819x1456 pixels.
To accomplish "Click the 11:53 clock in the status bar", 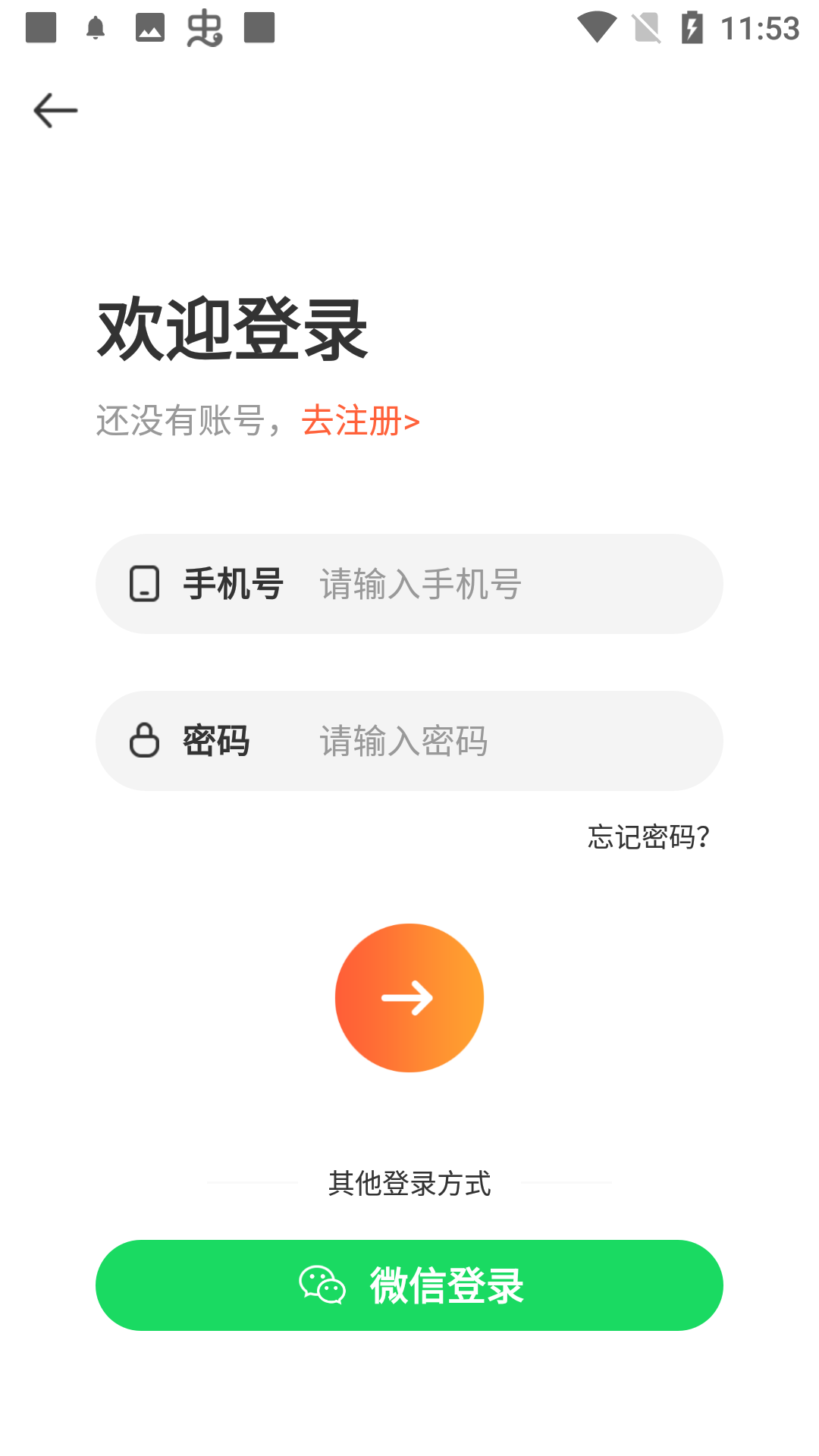I will (761, 28).
